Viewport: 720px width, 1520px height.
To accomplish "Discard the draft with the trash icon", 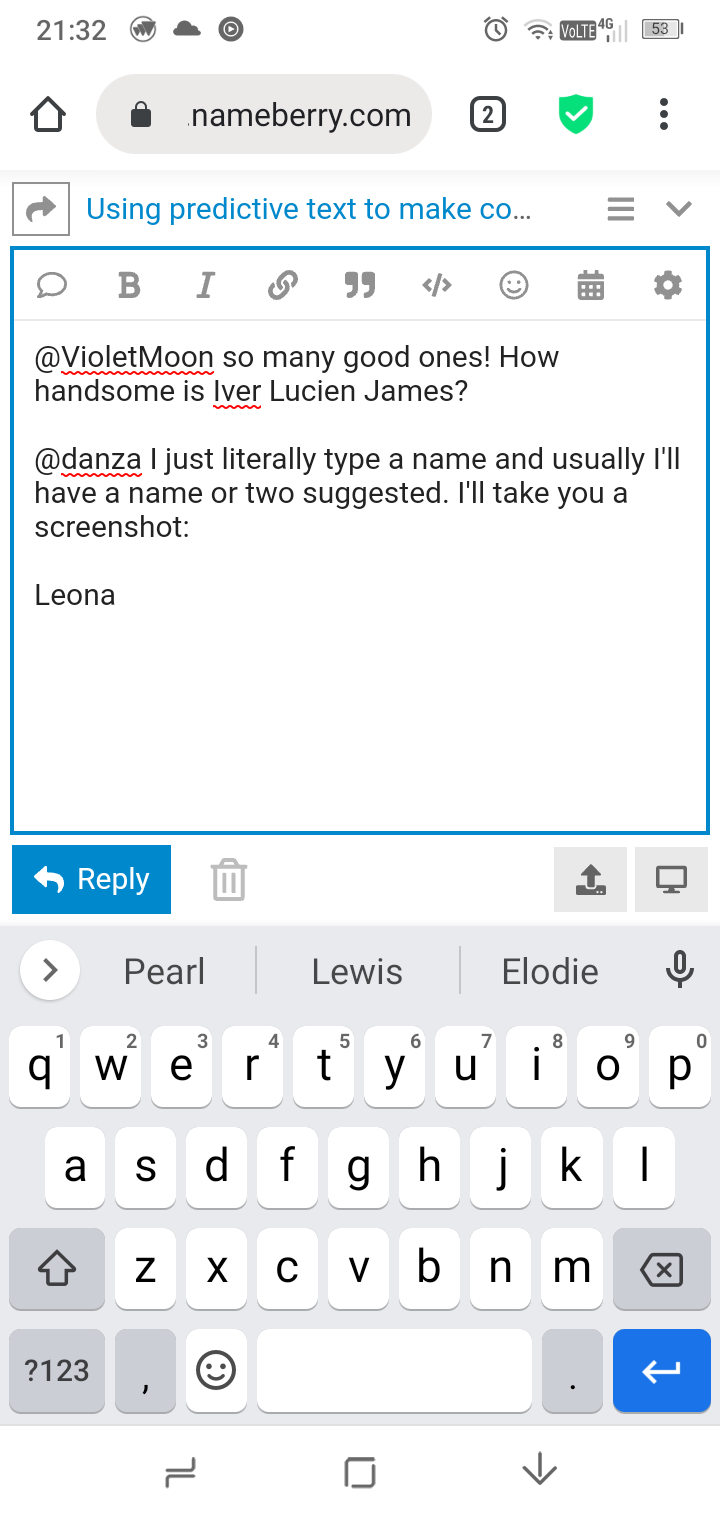I will [229, 880].
